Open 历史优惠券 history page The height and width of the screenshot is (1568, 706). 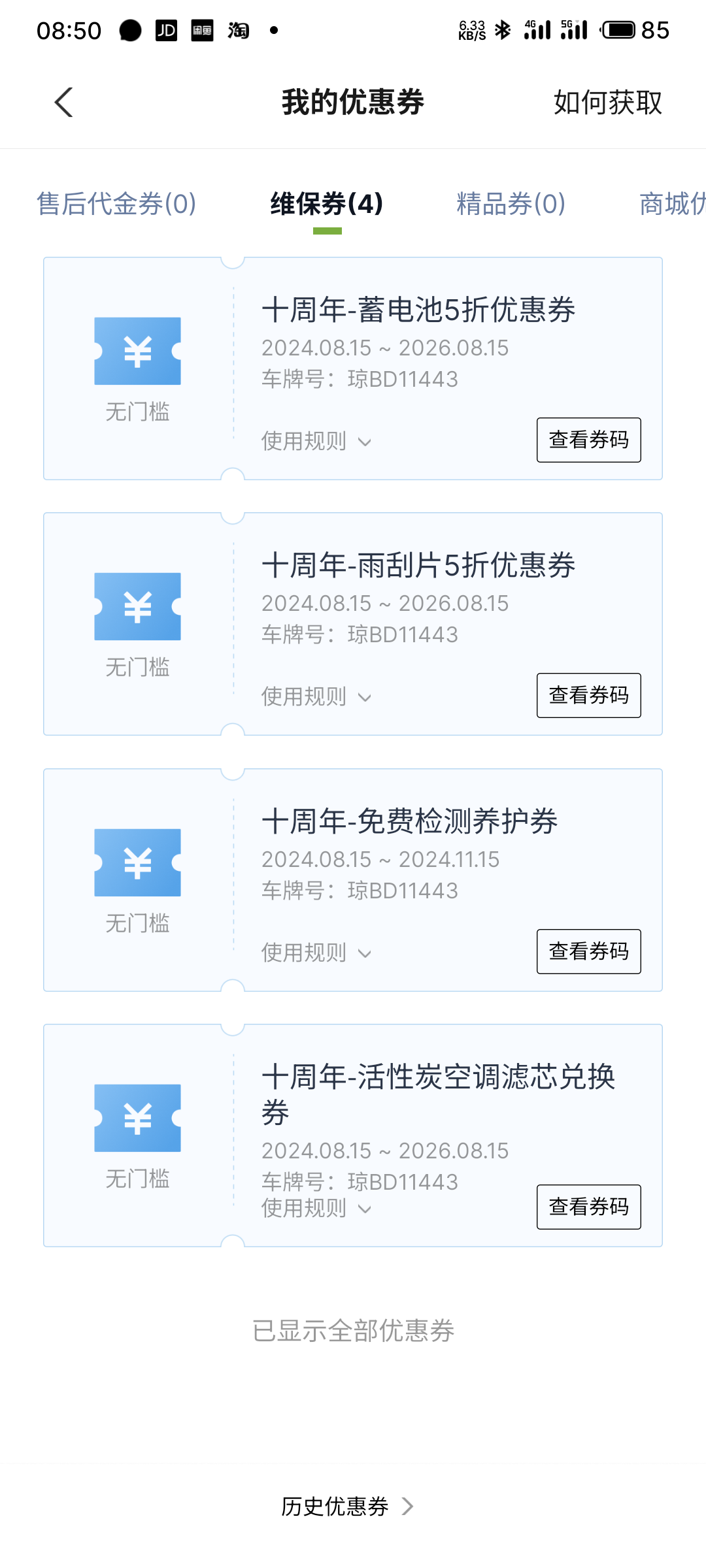(x=346, y=1507)
